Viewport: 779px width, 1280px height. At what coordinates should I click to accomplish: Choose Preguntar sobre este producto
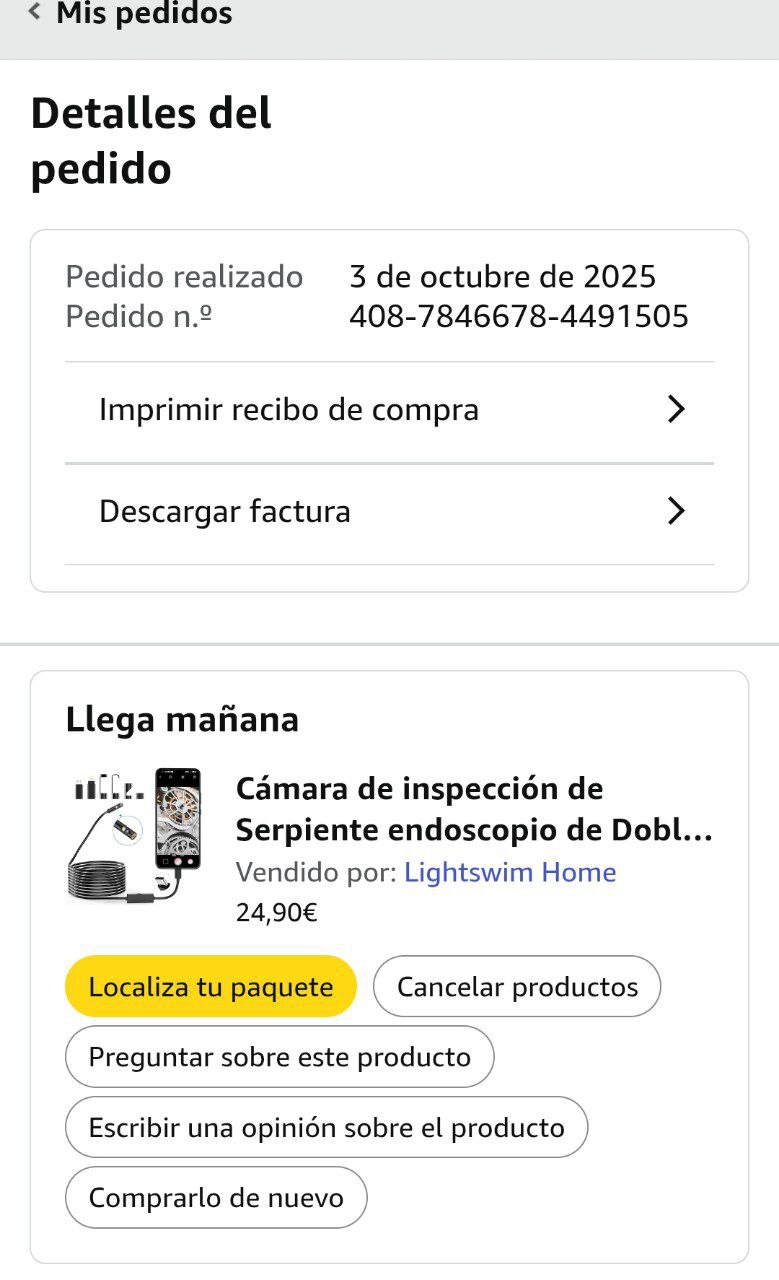[279, 1057]
